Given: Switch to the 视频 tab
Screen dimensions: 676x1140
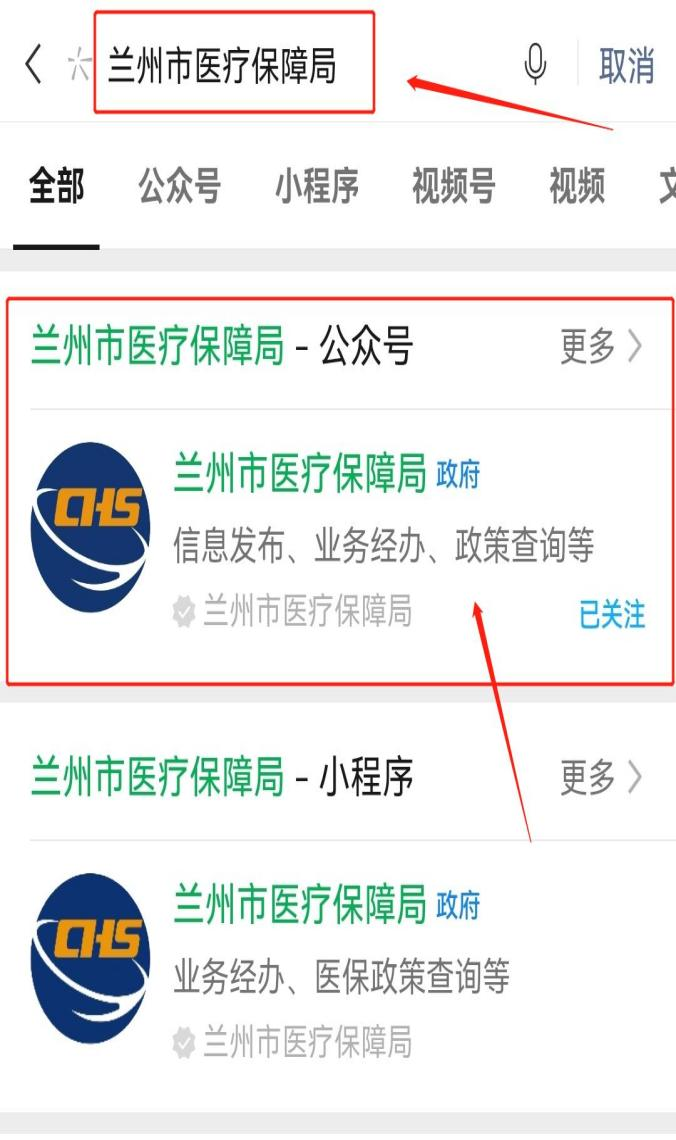Looking at the screenshot, I should point(577,186).
